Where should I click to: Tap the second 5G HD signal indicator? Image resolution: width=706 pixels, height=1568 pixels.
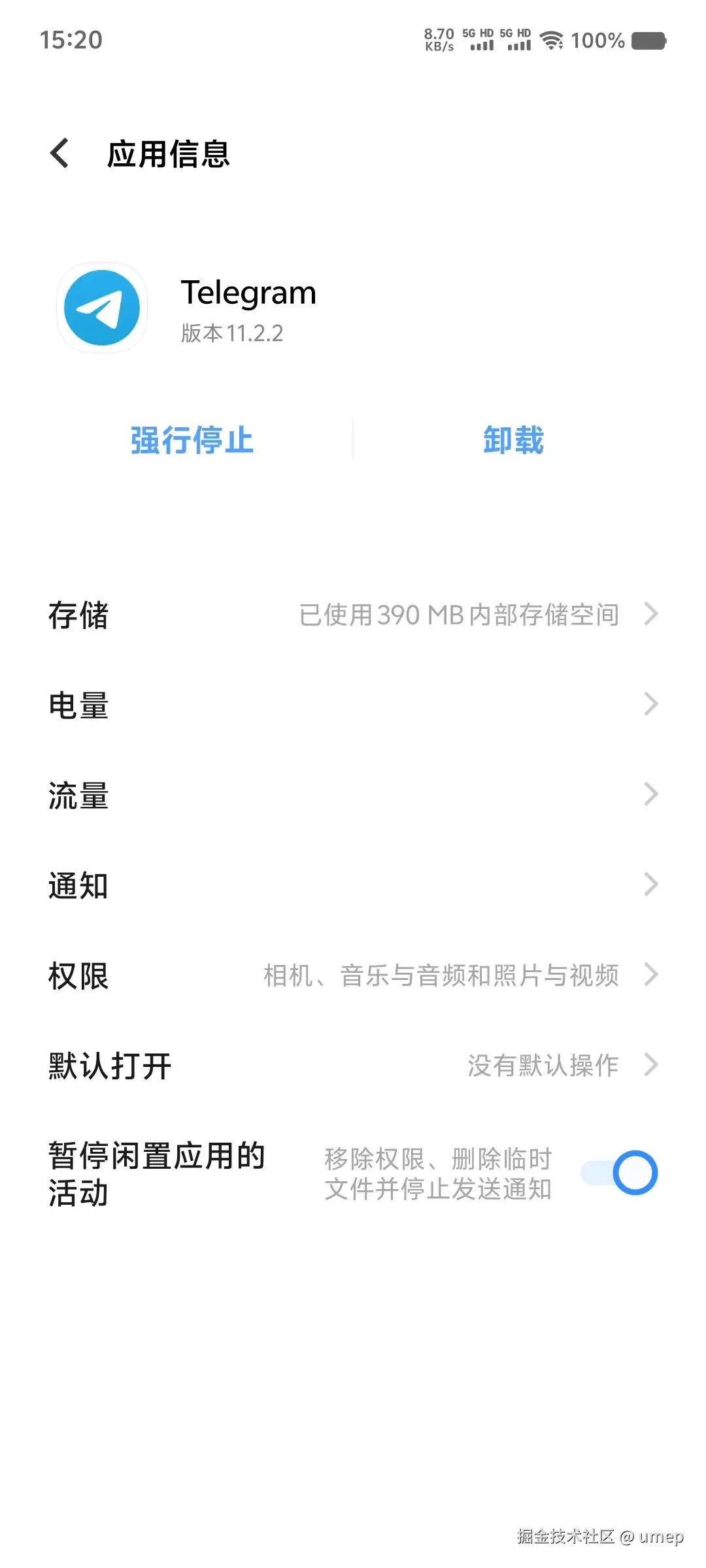516,41
